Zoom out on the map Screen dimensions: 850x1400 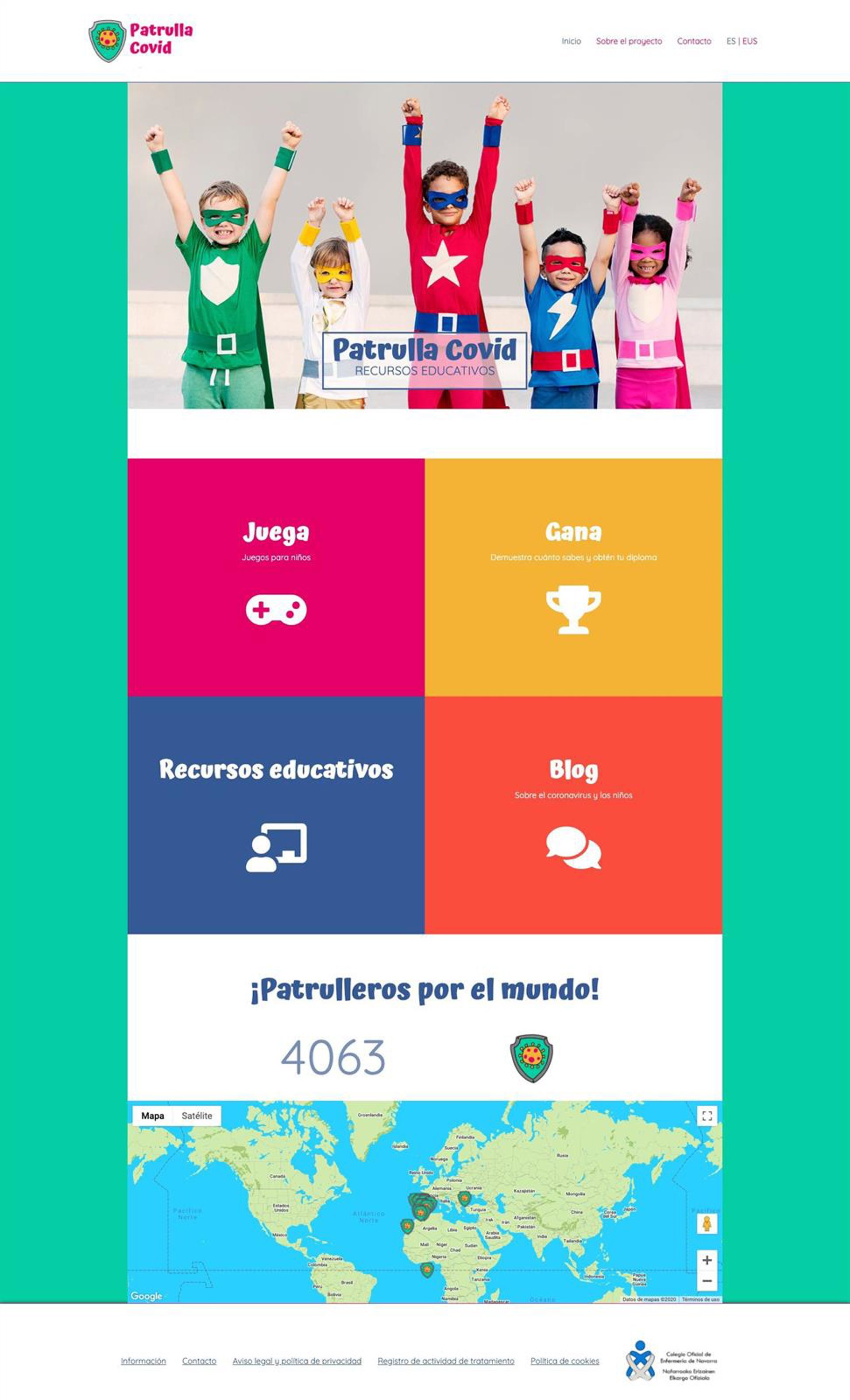click(707, 1281)
